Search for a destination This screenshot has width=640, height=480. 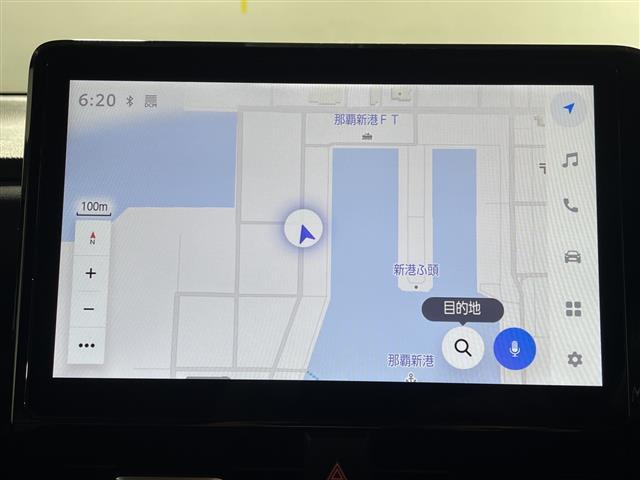463,348
